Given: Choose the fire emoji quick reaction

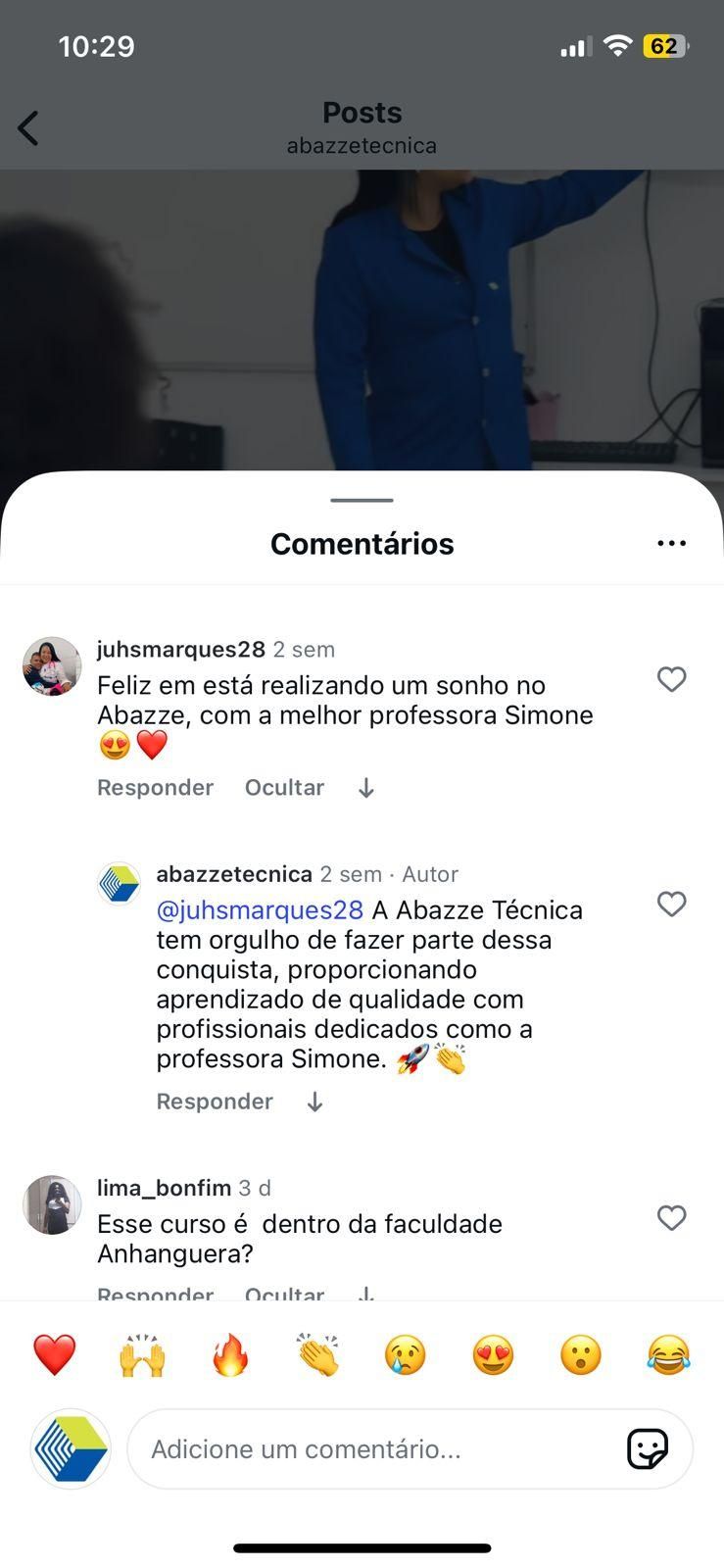Looking at the screenshot, I should point(230,1355).
